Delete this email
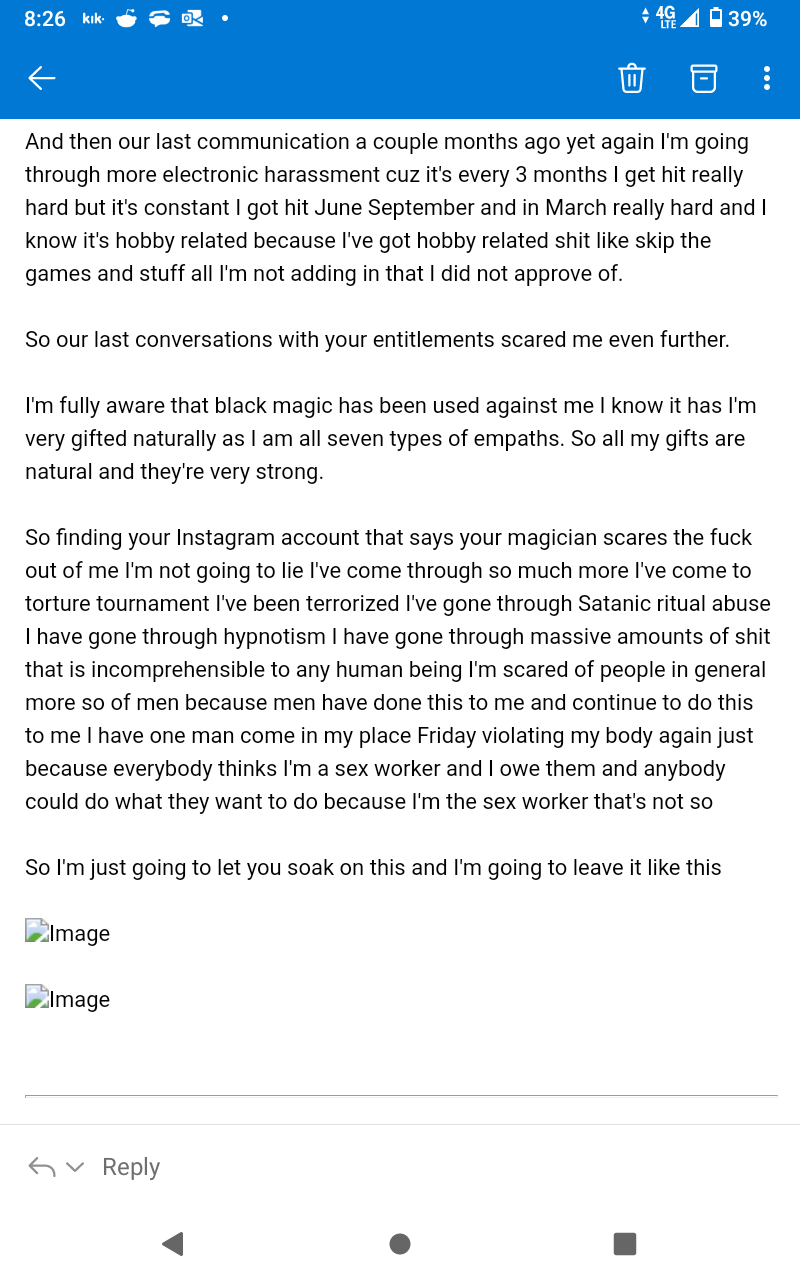 pyautogui.click(x=632, y=78)
